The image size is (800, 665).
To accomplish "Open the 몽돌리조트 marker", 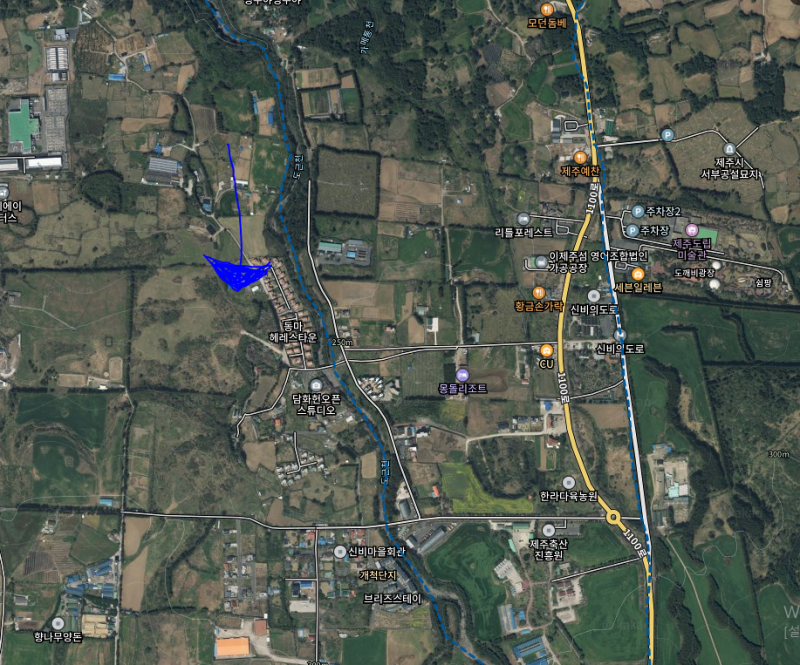I will (x=462, y=374).
